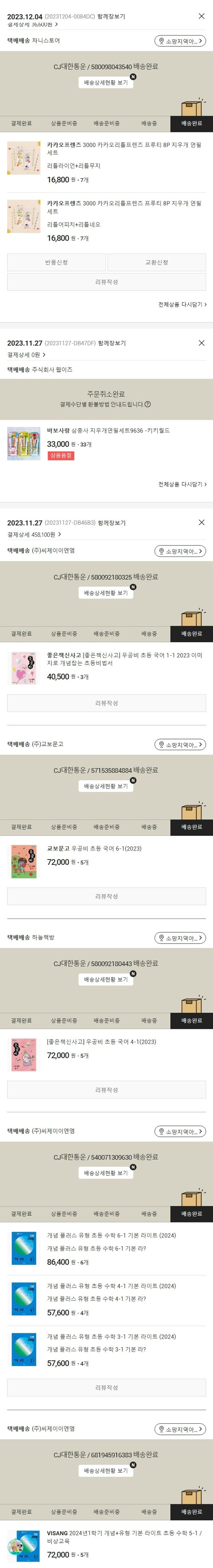
Task: View 배송상세현황 for tracking 540071309630
Action: coord(106,1172)
